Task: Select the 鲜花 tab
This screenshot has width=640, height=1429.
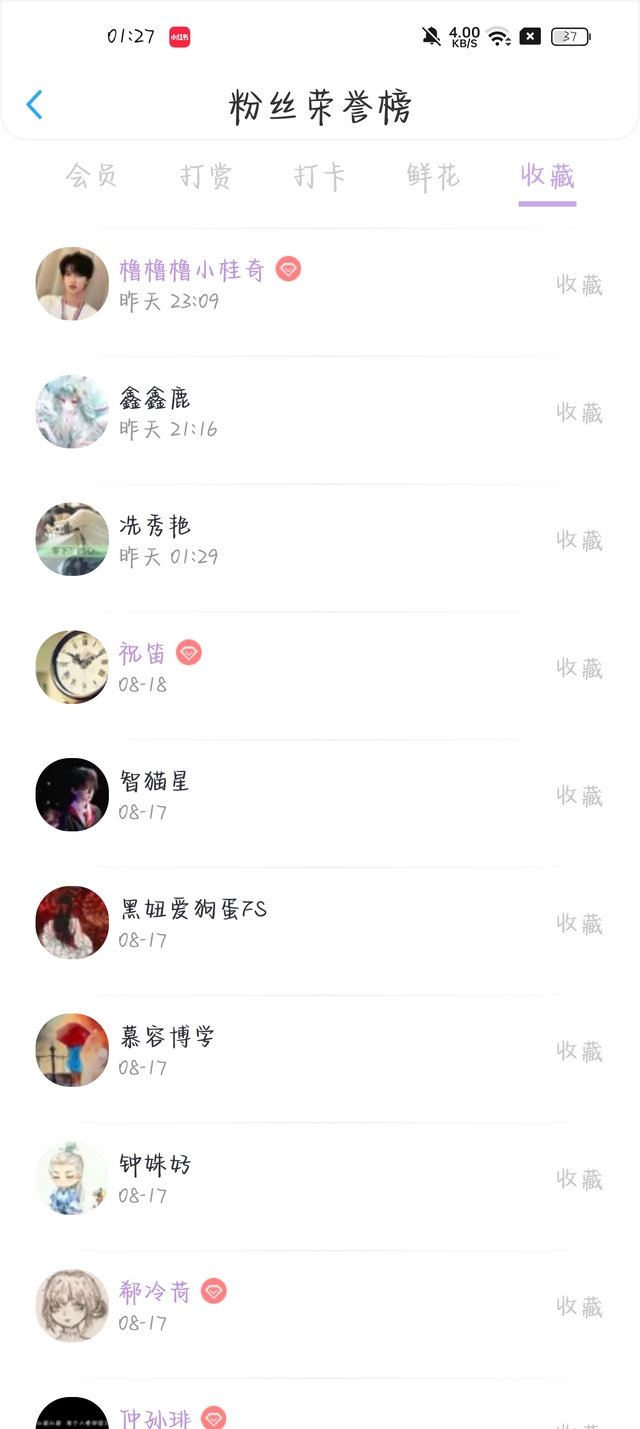Action: coord(433,176)
